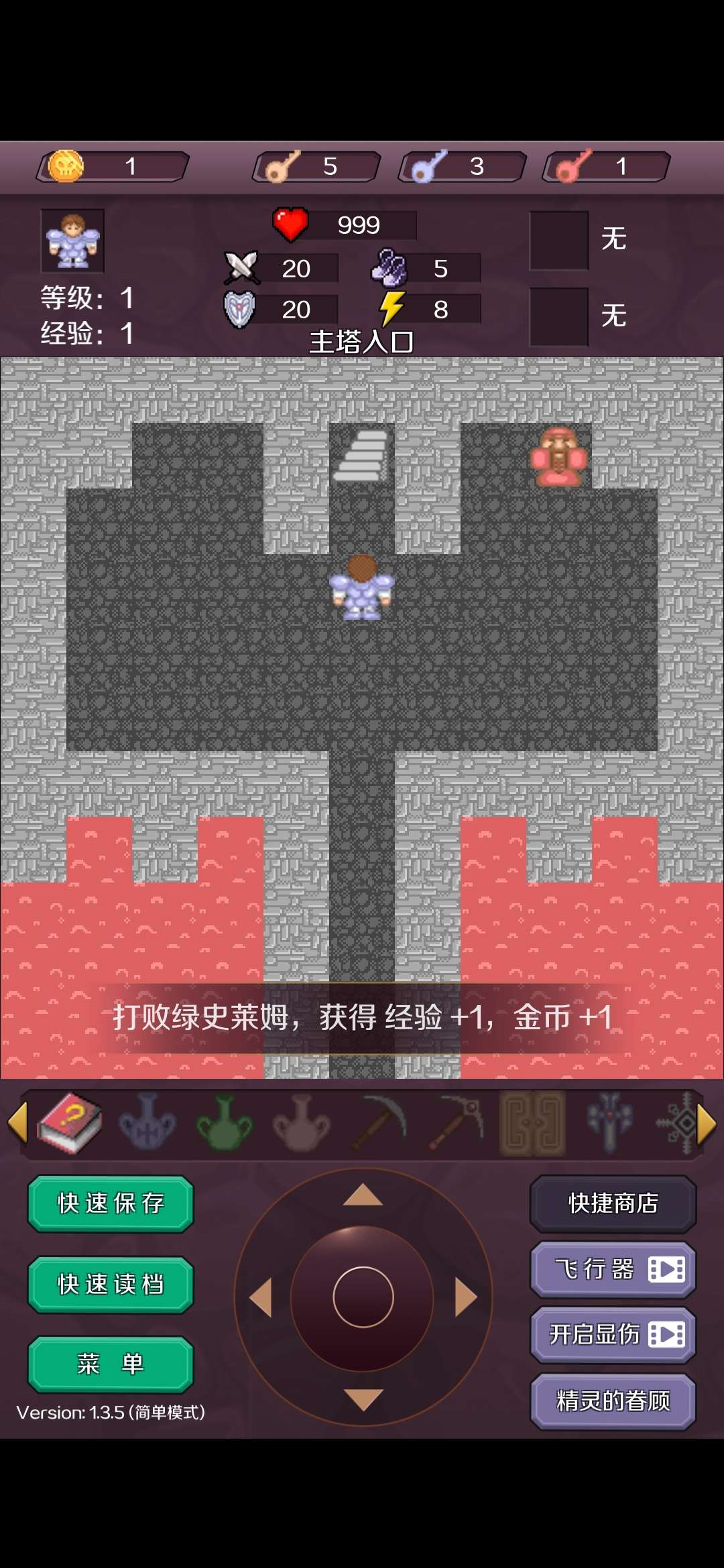Tap 快速读档 to quick load
The image size is (724, 1568).
coord(111,1284)
